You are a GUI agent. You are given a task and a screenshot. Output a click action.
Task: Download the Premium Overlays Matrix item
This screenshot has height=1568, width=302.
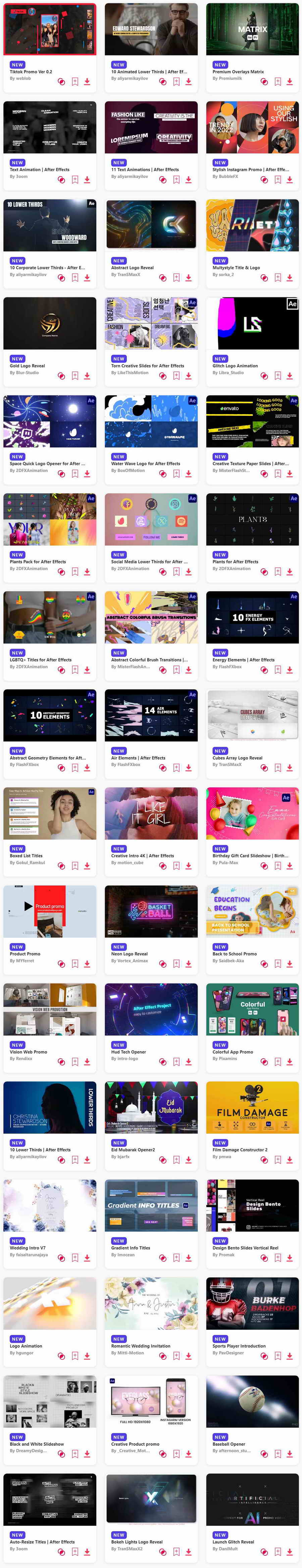[290, 82]
